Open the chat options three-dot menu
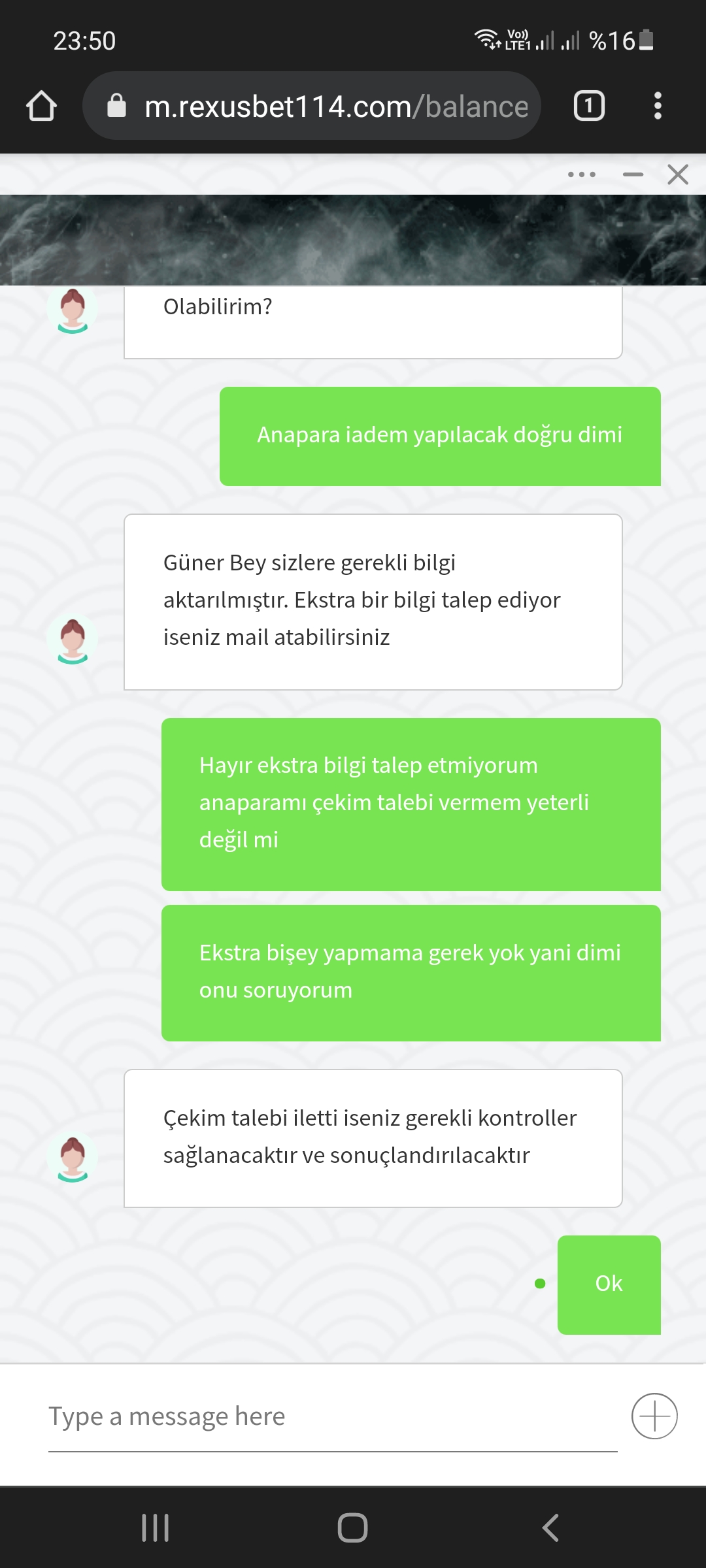 [x=581, y=174]
